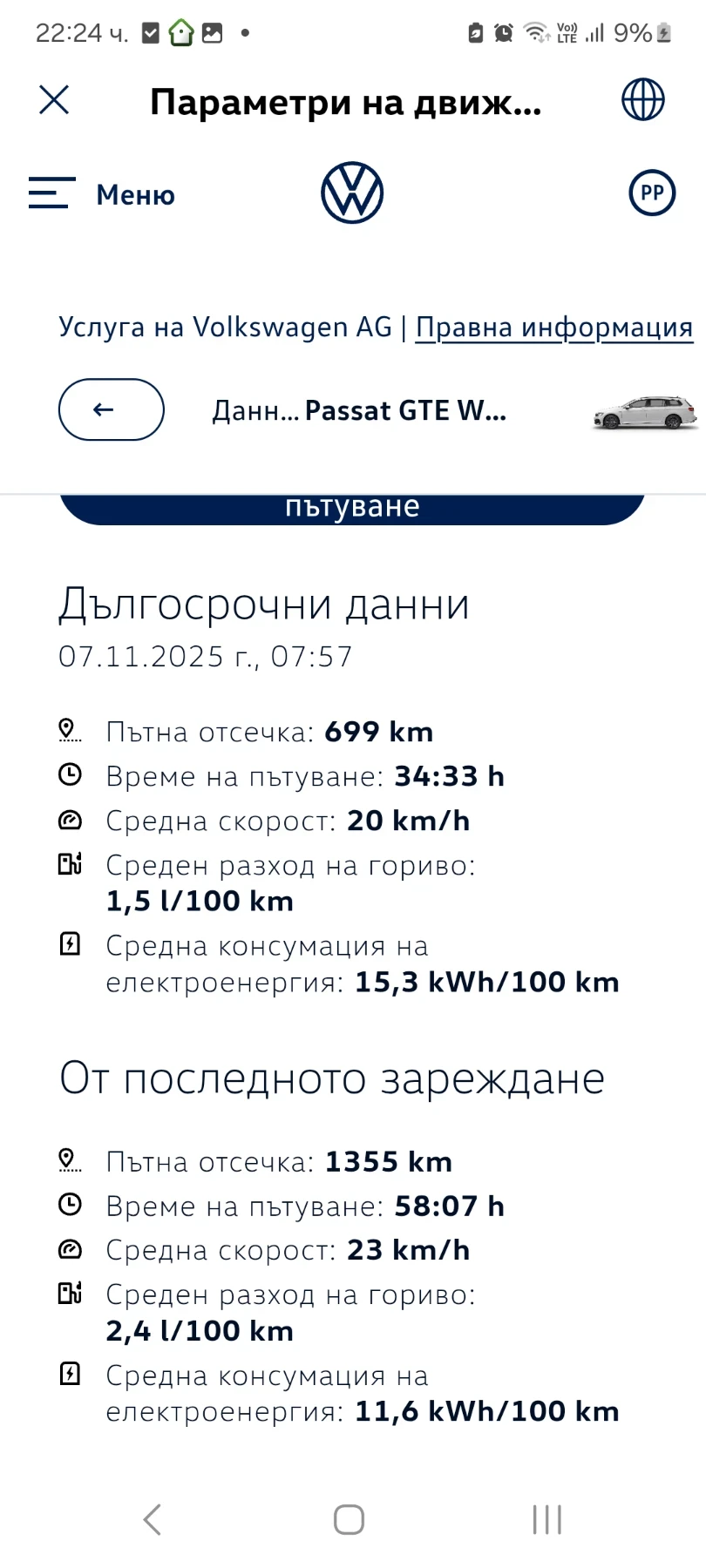The image size is (706, 1568).
Task: Select the clock icon beside travel time
Action: (69, 774)
